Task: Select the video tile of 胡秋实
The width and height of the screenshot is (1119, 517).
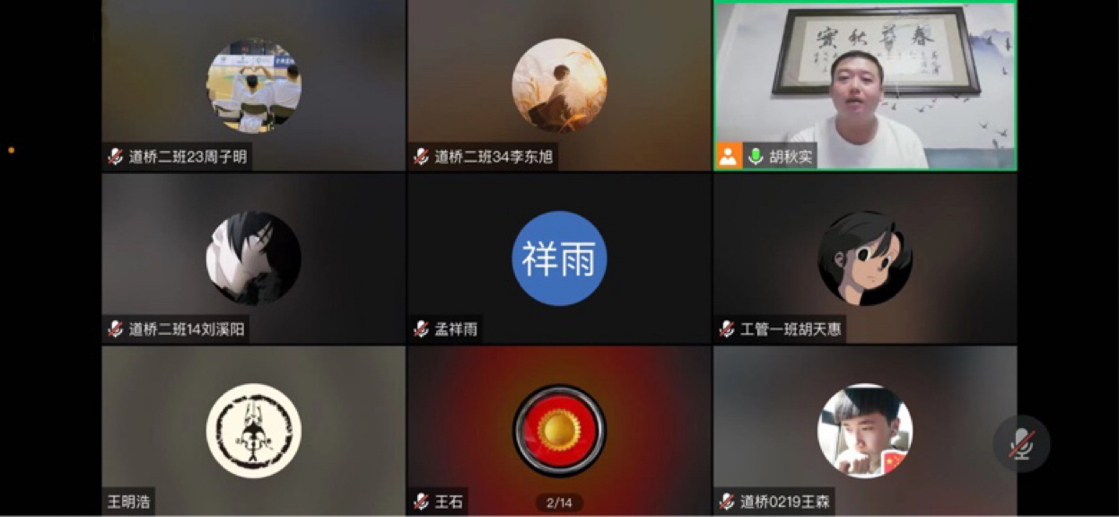Action: coord(865,85)
